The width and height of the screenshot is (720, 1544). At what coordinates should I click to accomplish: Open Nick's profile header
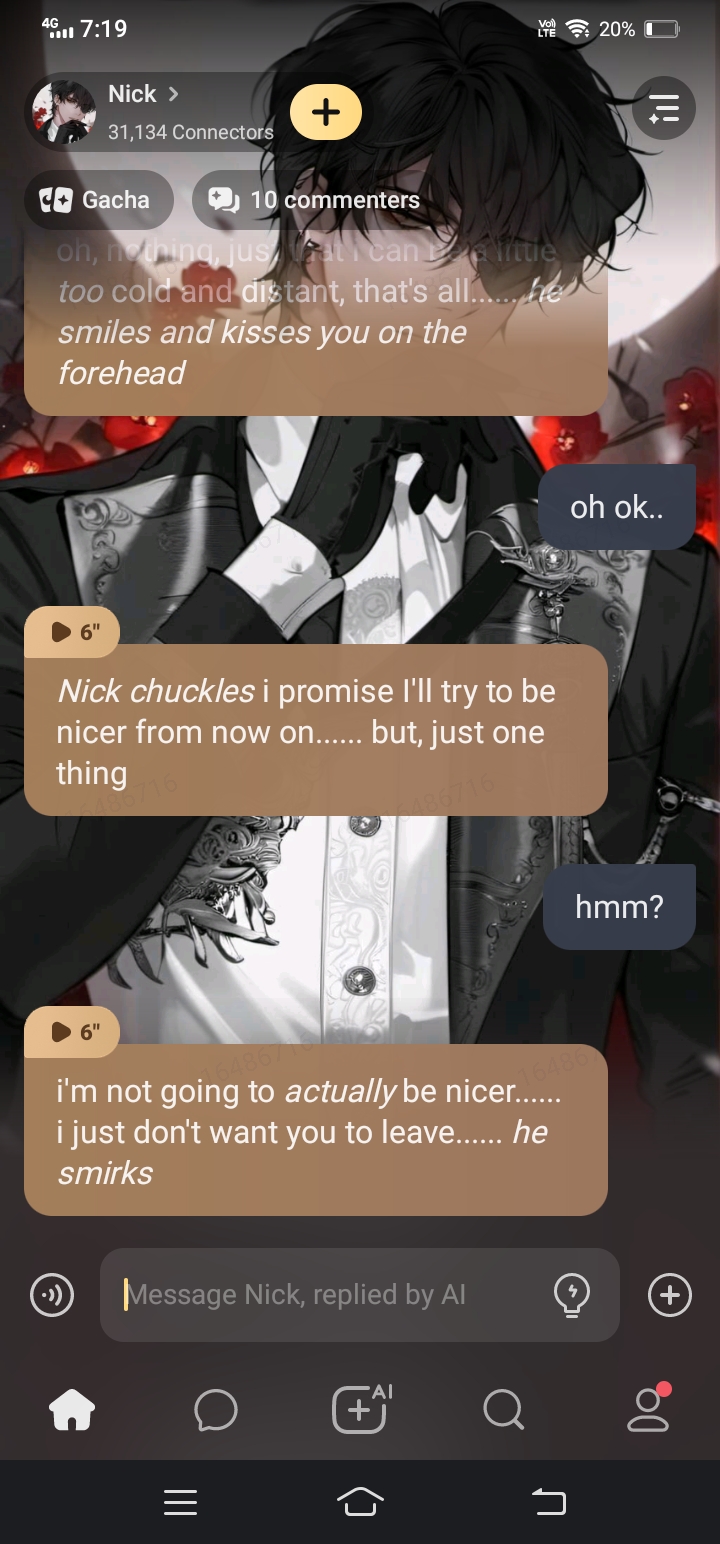click(x=150, y=110)
